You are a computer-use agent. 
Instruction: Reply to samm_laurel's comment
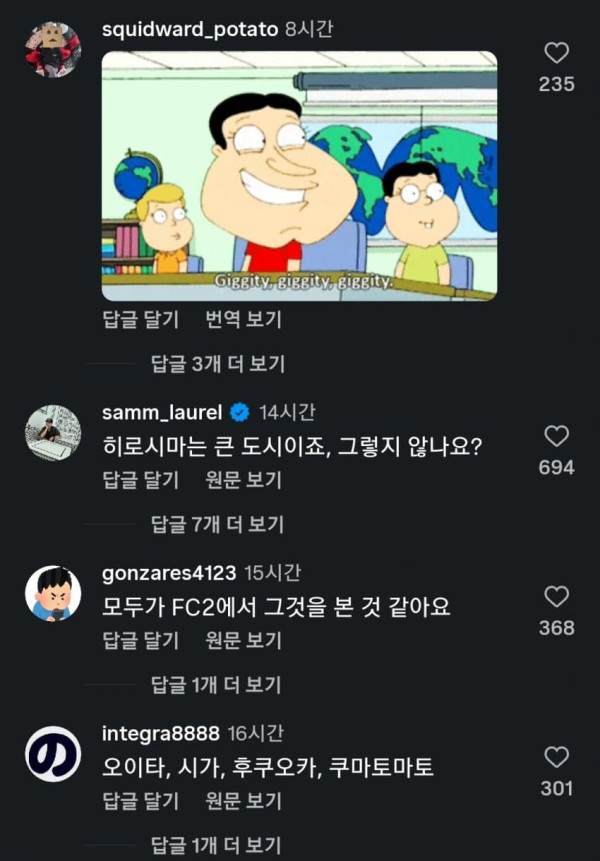click(x=141, y=479)
